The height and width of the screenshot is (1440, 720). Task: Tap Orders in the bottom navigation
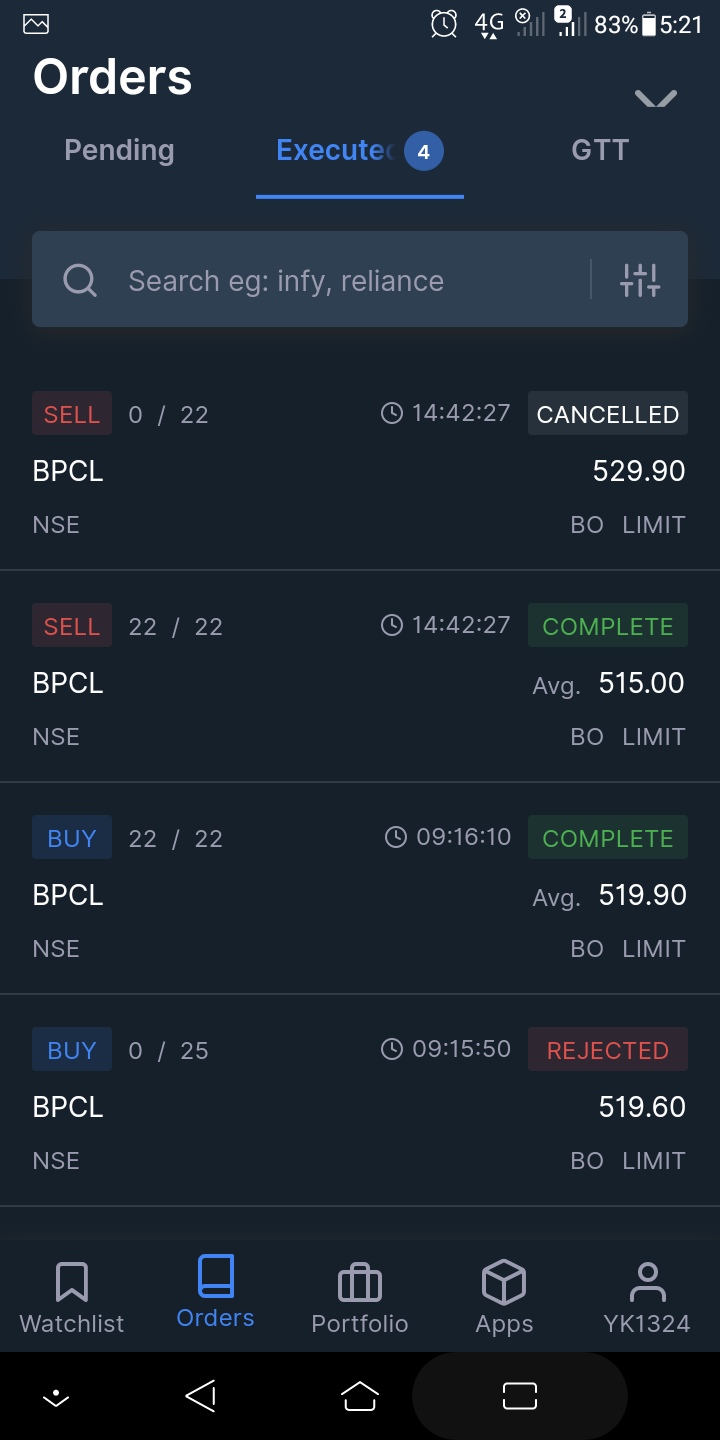click(215, 1295)
